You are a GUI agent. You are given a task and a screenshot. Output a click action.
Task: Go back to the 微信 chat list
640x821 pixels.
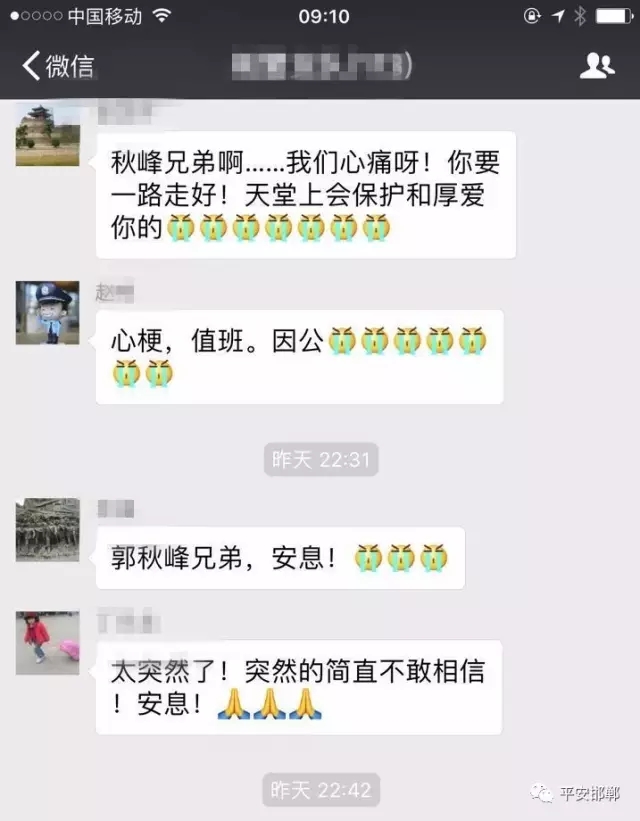point(58,67)
